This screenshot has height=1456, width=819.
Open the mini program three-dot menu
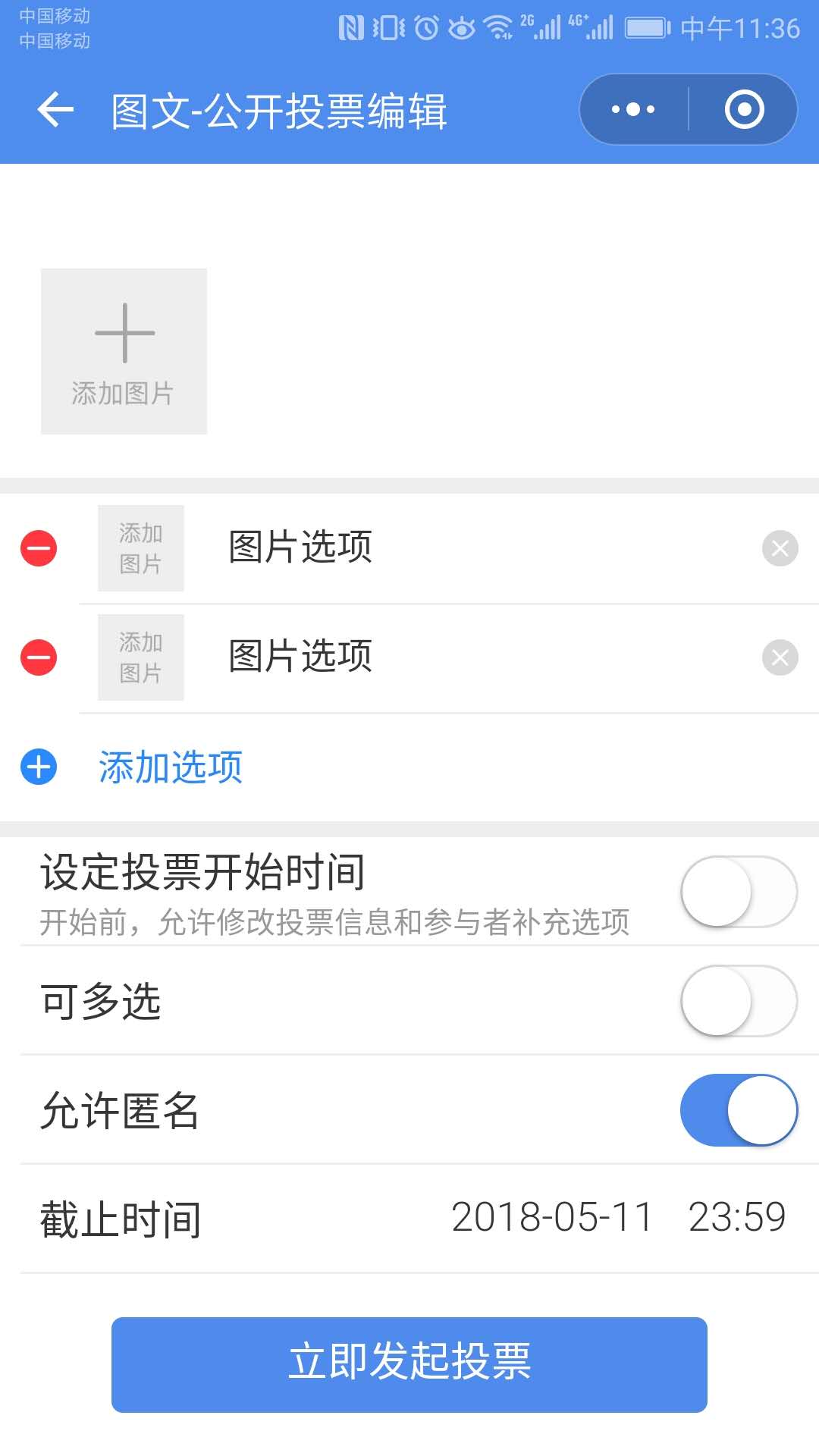pos(633,109)
